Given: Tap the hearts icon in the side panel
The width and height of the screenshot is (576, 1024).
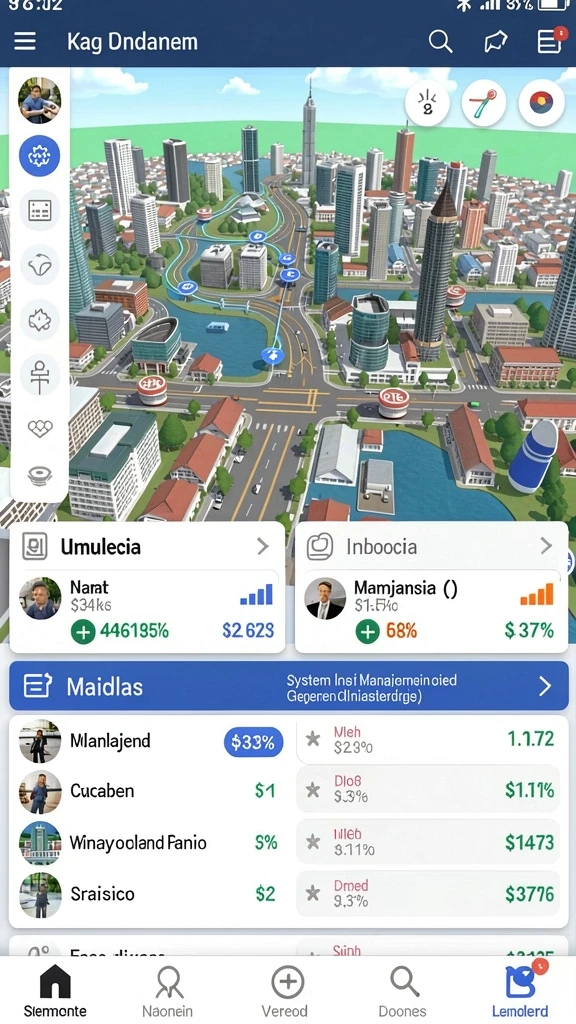Looking at the screenshot, I should click(x=40, y=428).
